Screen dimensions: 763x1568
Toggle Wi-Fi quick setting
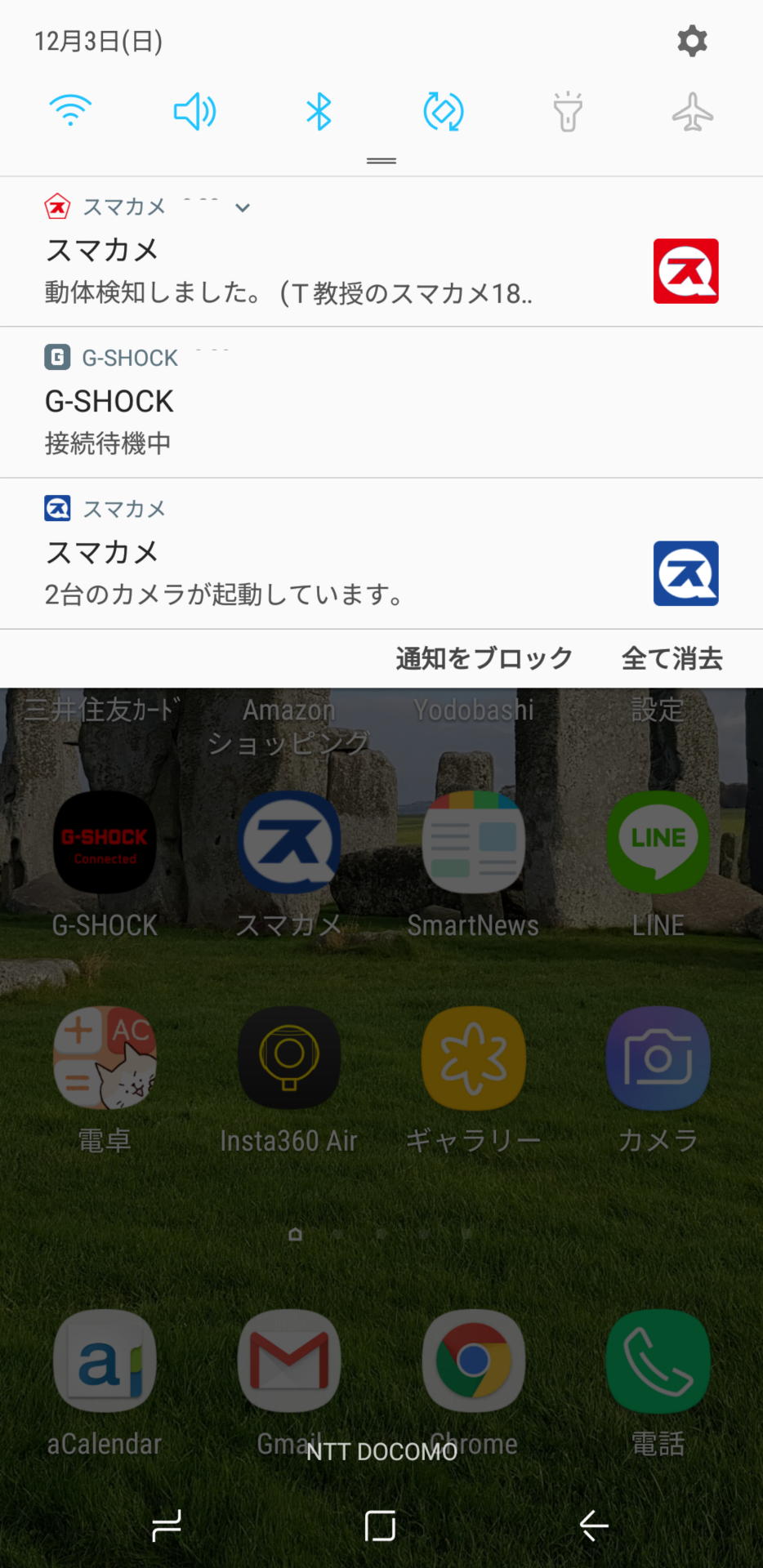[70, 111]
